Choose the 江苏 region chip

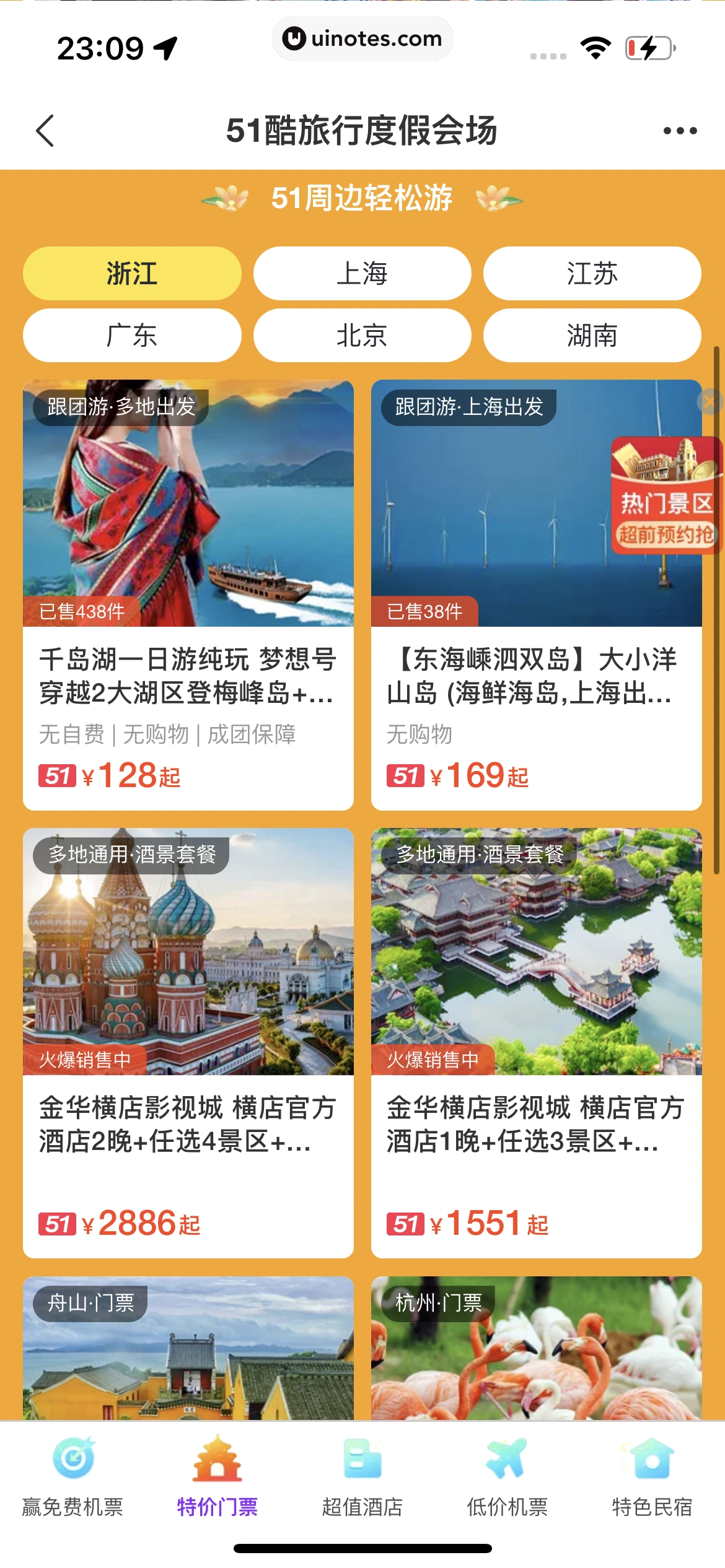[592, 274]
